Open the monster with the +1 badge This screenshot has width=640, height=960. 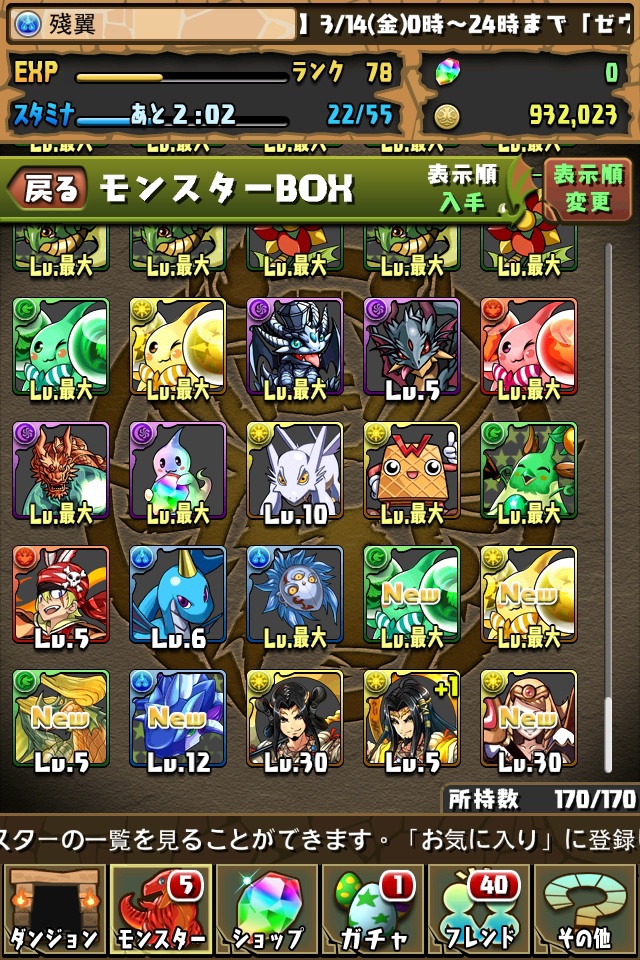(x=412, y=719)
